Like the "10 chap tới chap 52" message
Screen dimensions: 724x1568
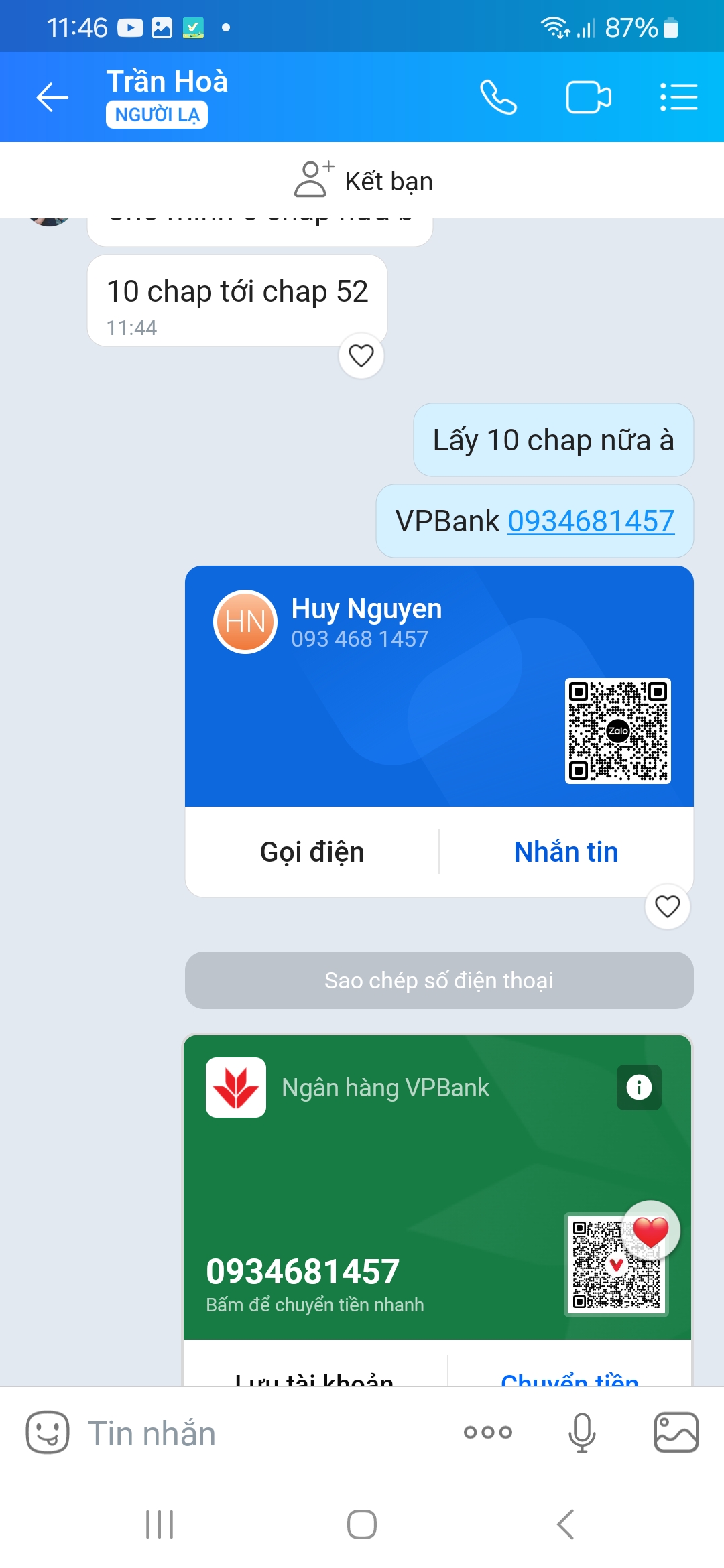[361, 355]
